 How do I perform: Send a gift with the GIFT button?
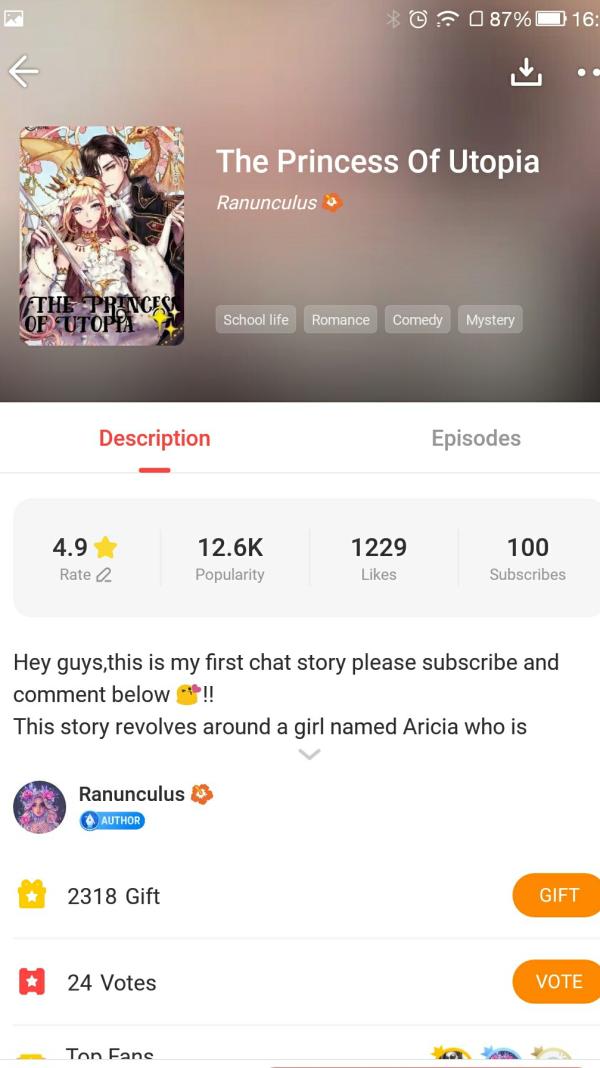click(x=557, y=895)
